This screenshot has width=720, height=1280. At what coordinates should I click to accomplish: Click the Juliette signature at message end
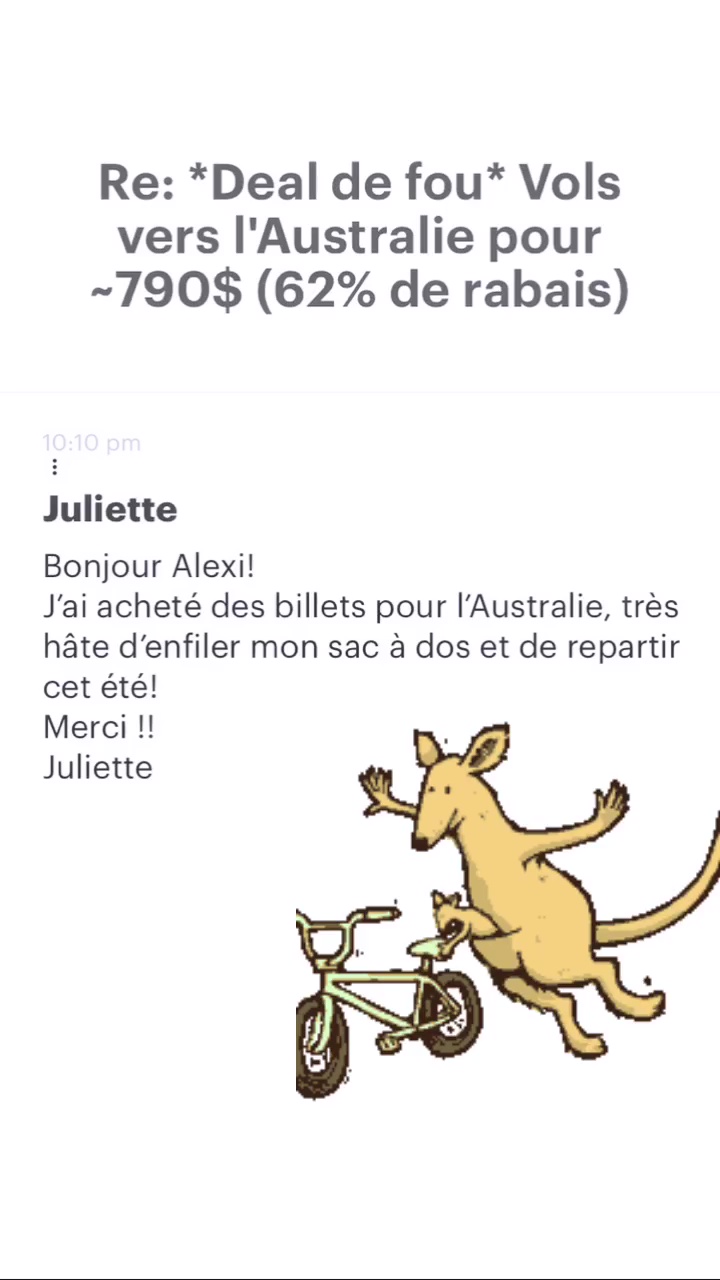(97, 767)
